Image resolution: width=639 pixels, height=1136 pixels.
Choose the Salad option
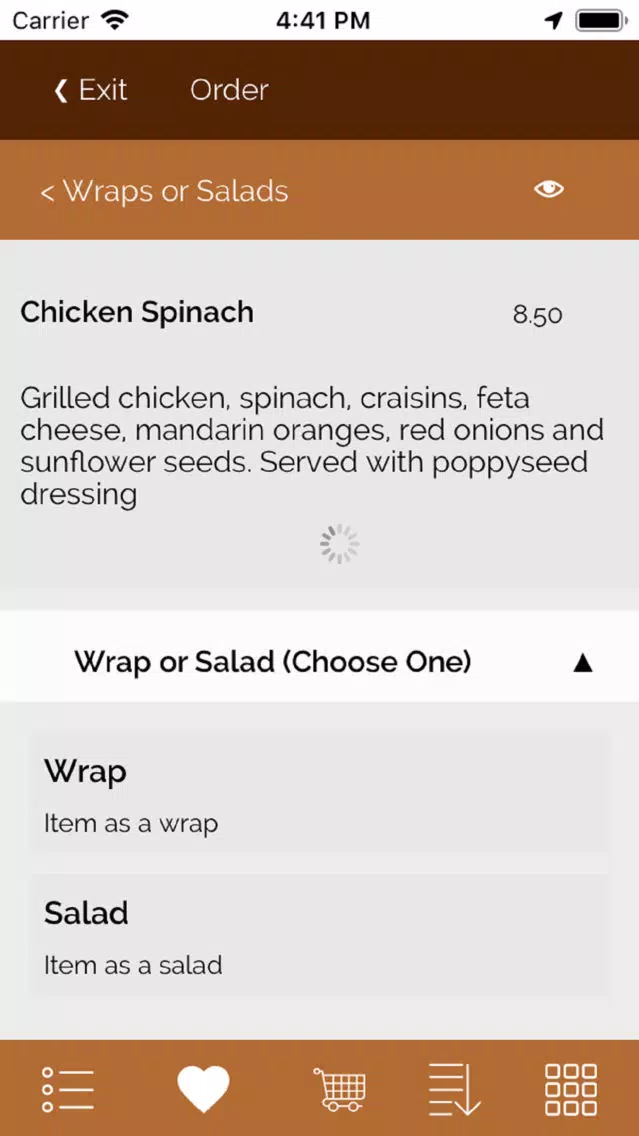pos(320,935)
